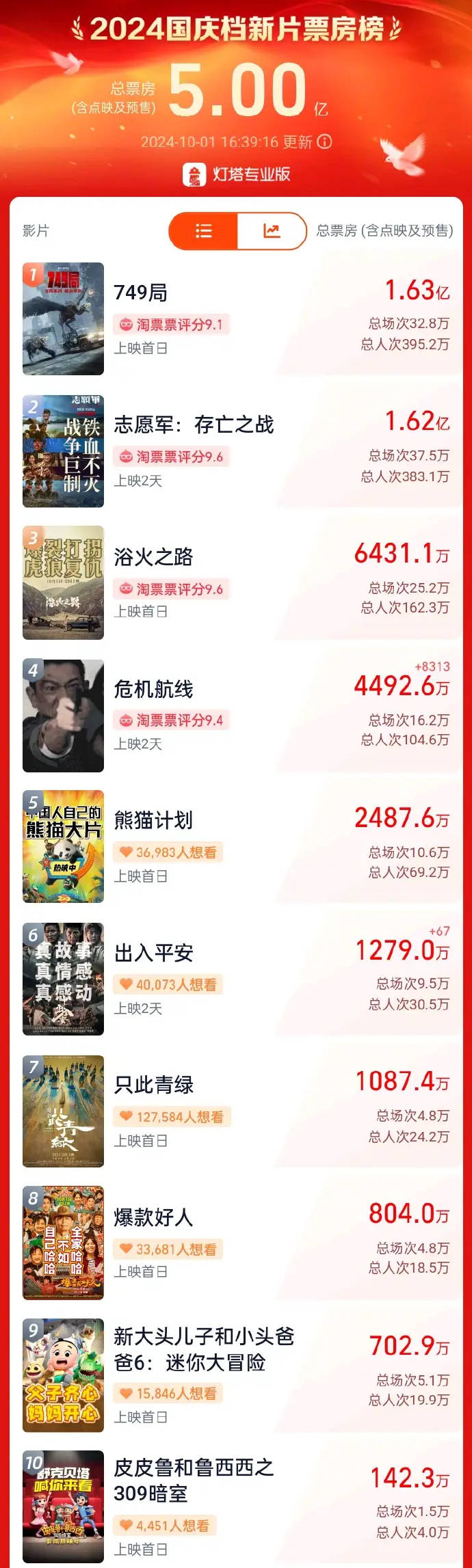Open the 熊猫计划 movie page
Viewport: 472px width, 1568px height.
236,848
